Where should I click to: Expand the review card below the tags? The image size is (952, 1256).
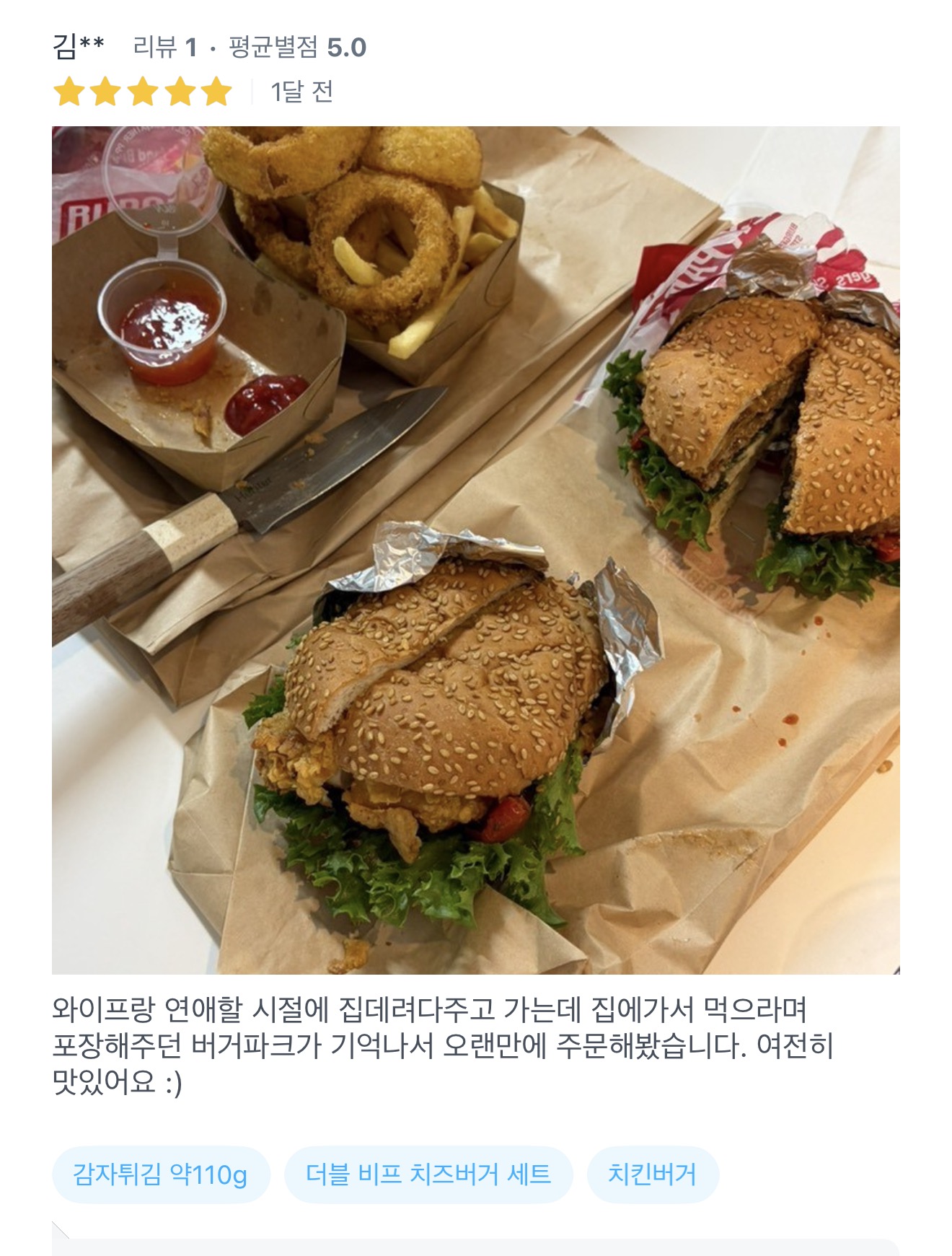(x=476, y=1244)
